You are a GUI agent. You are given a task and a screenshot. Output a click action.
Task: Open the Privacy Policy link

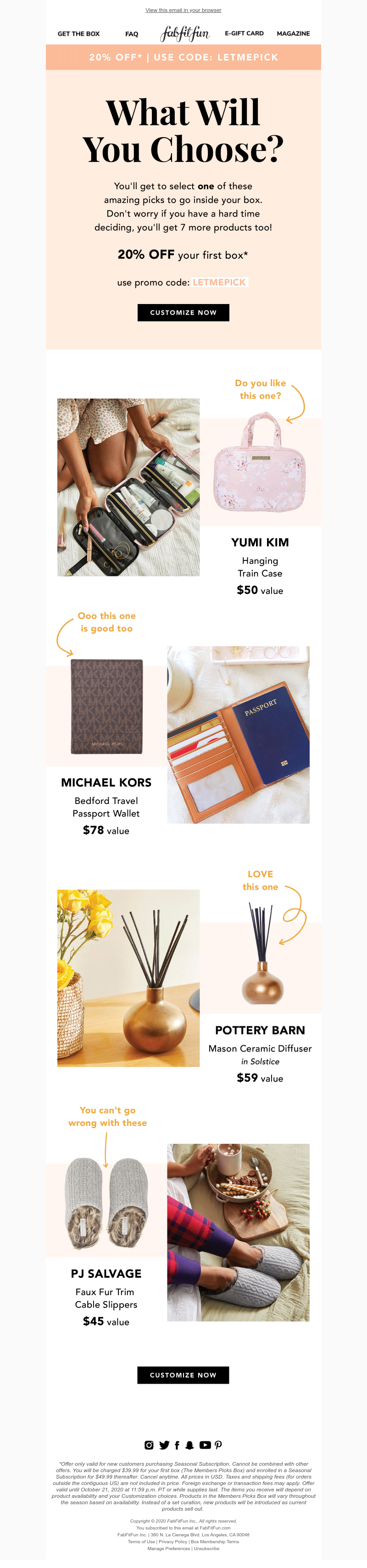[x=173, y=1542]
